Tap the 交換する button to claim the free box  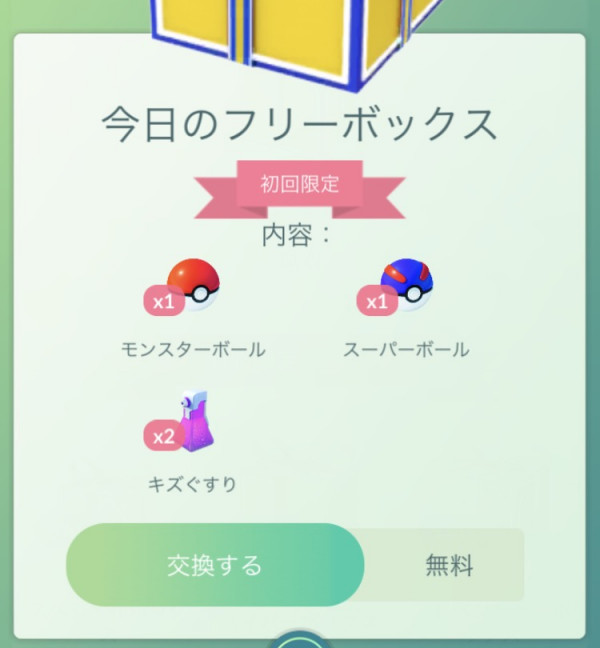tap(214, 565)
